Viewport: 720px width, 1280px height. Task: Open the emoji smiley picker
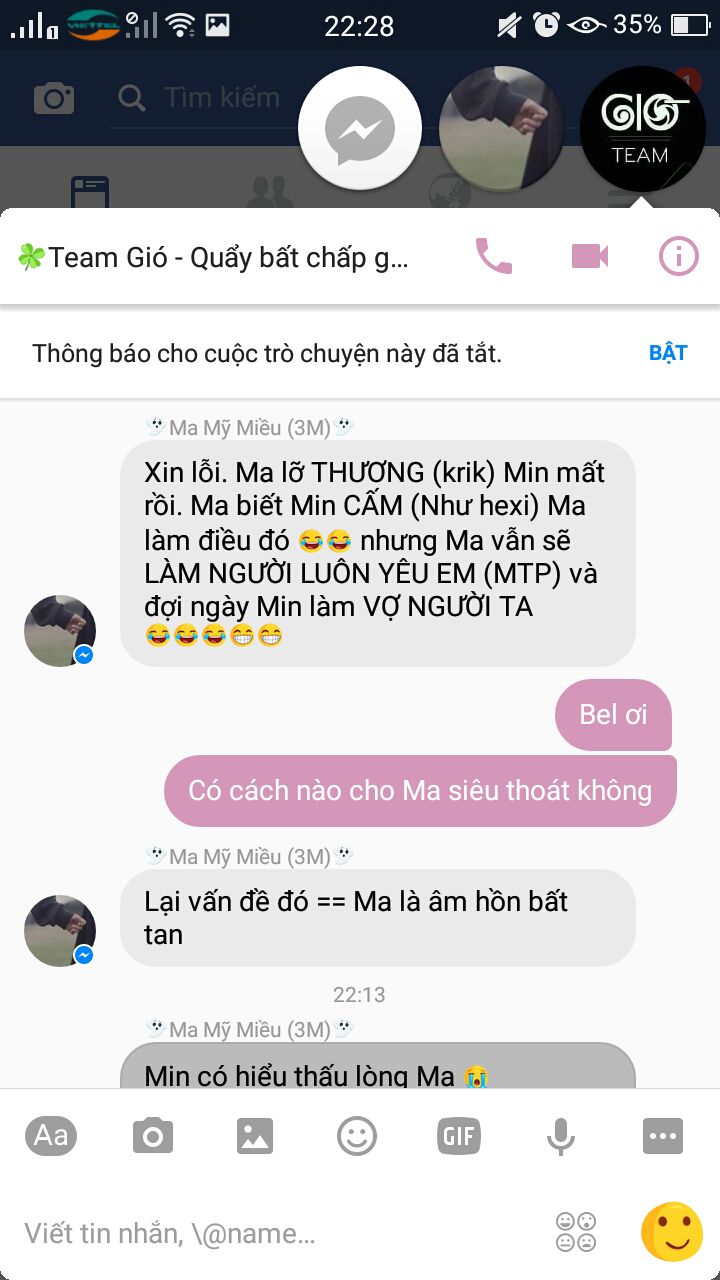357,1136
